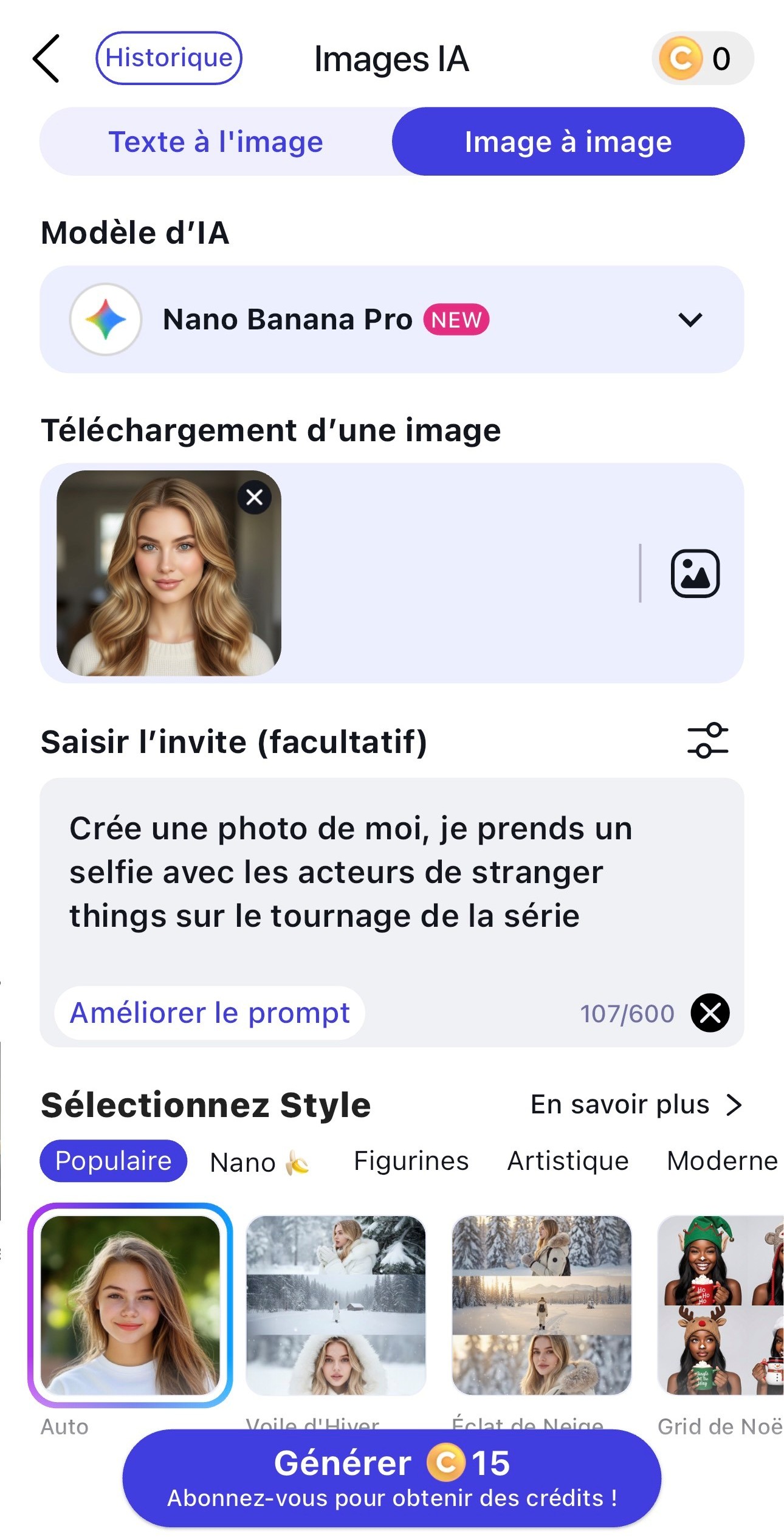Pick the Voile d'Hiver style
784x1537 pixels.
pos(335,1305)
